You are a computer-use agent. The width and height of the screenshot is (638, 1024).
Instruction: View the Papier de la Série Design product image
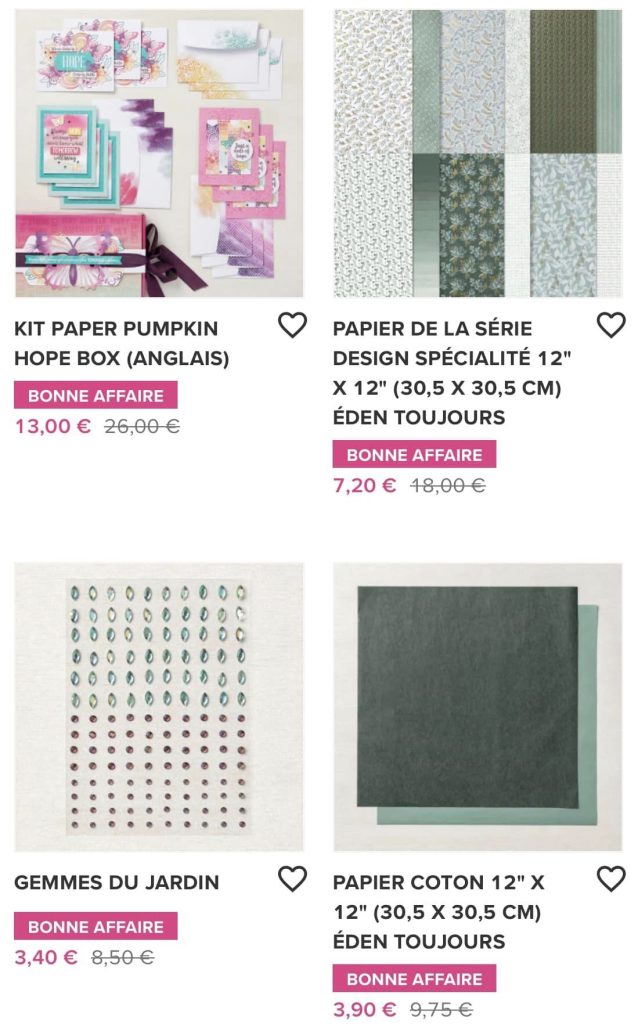pos(478,153)
